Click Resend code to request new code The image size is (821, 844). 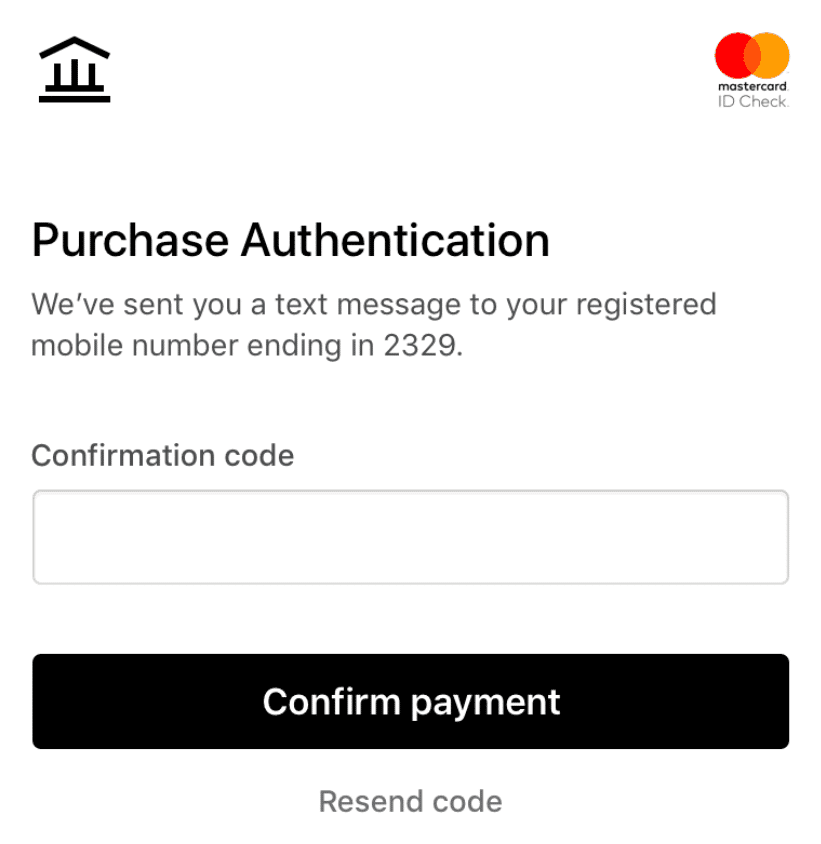click(x=410, y=800)
